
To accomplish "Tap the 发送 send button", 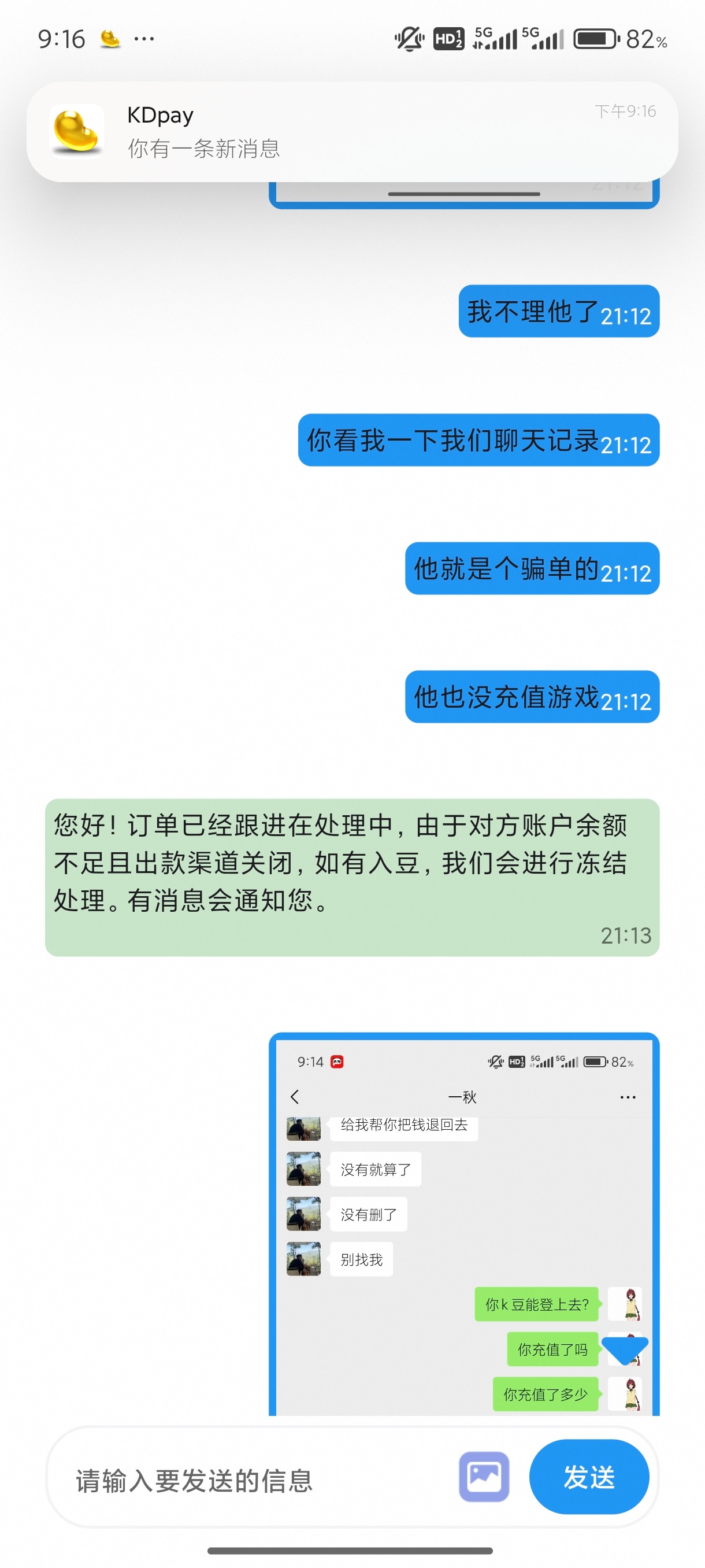I will (588, 1477).
